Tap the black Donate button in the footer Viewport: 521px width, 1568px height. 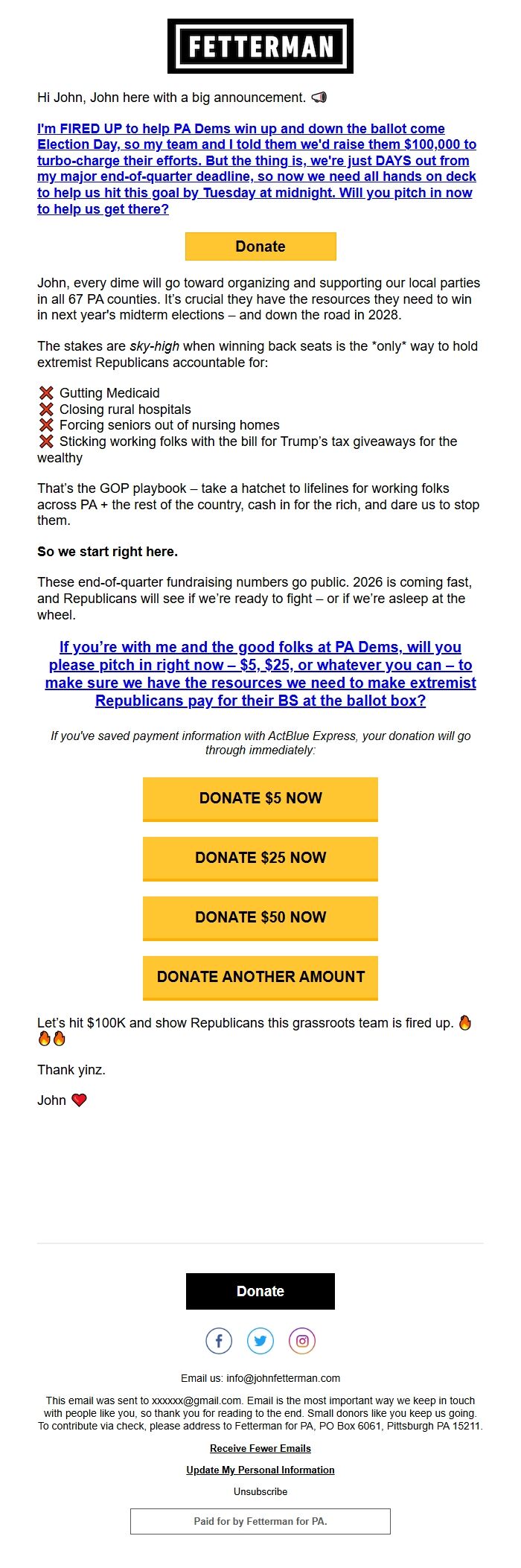(260, 1291)
